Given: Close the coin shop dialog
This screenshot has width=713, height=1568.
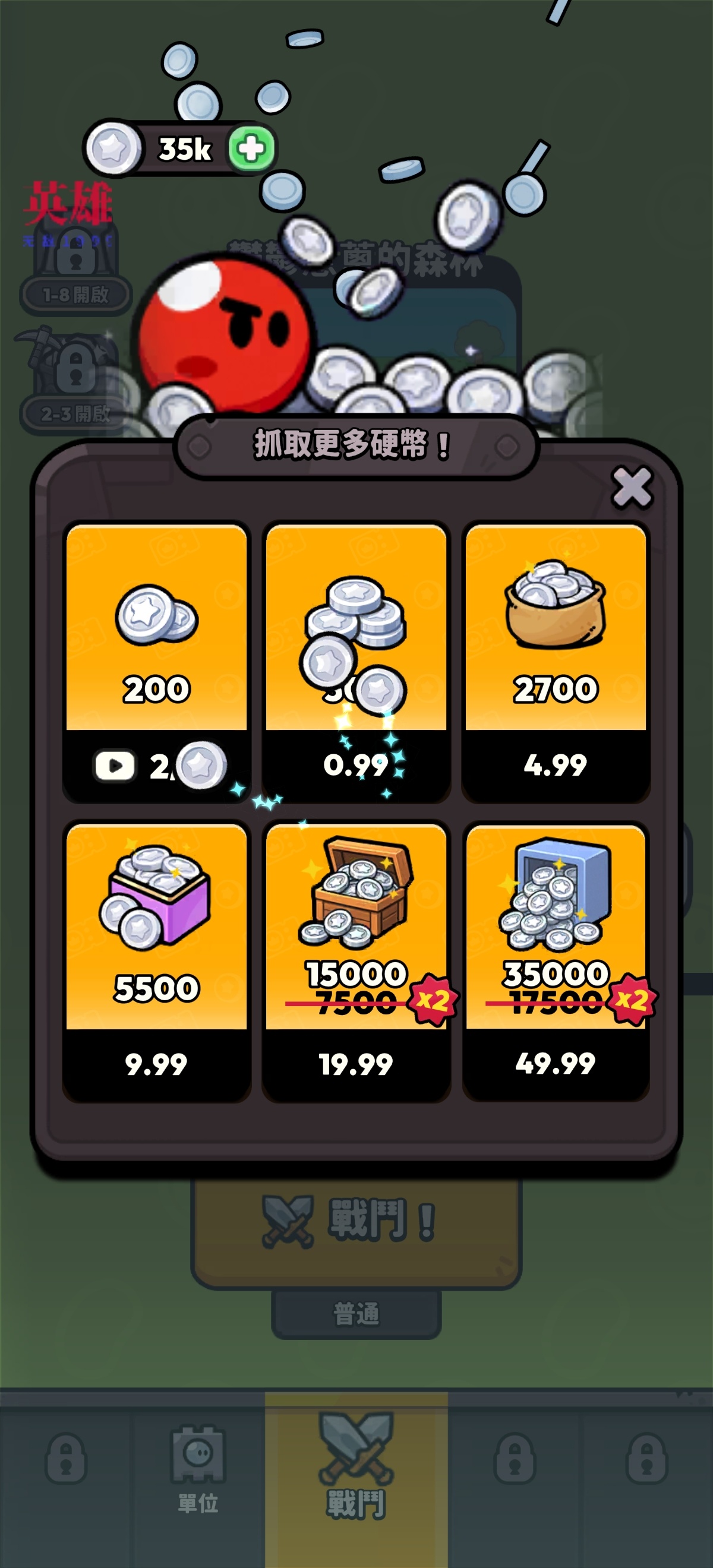Looking at the screenshot, I should 632,487.
